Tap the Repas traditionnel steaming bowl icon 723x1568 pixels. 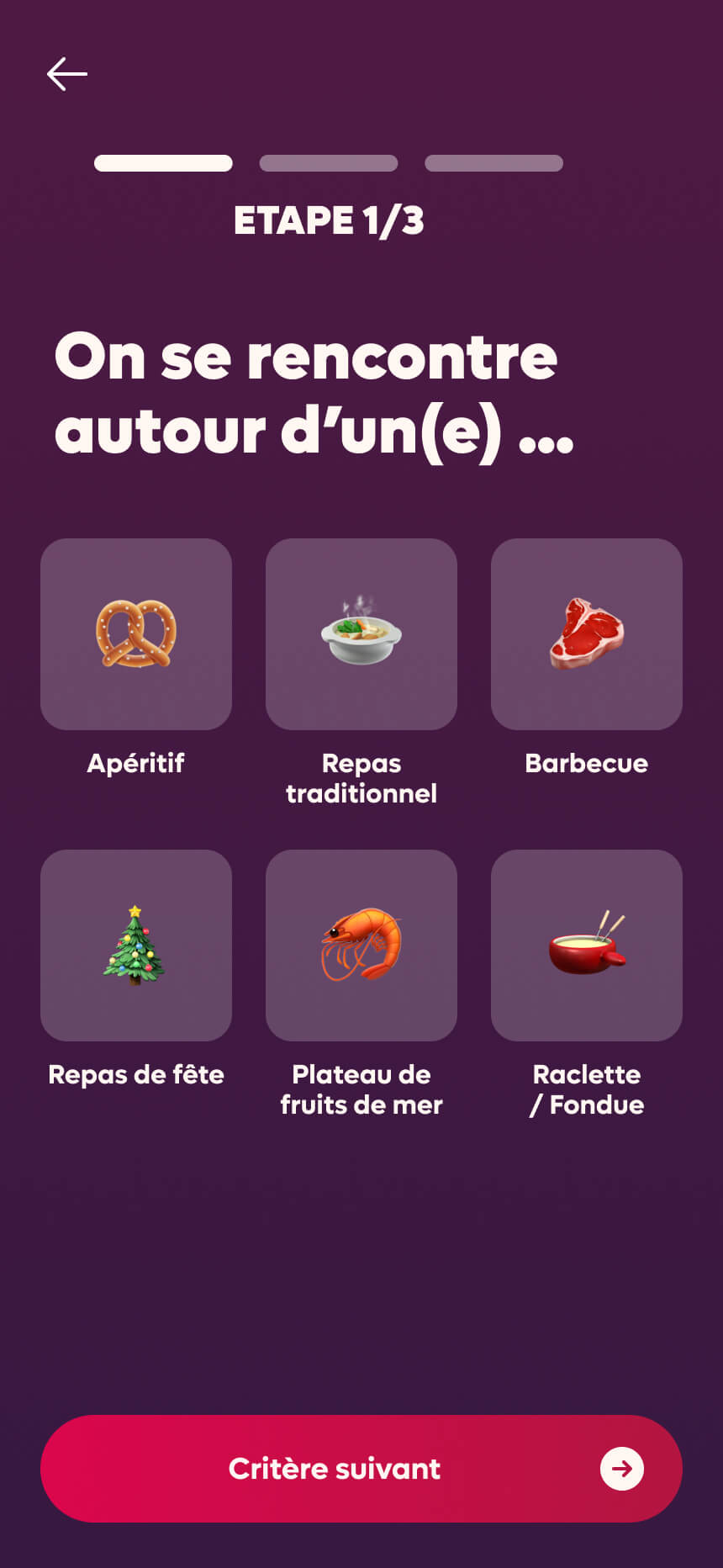(361, 633)
